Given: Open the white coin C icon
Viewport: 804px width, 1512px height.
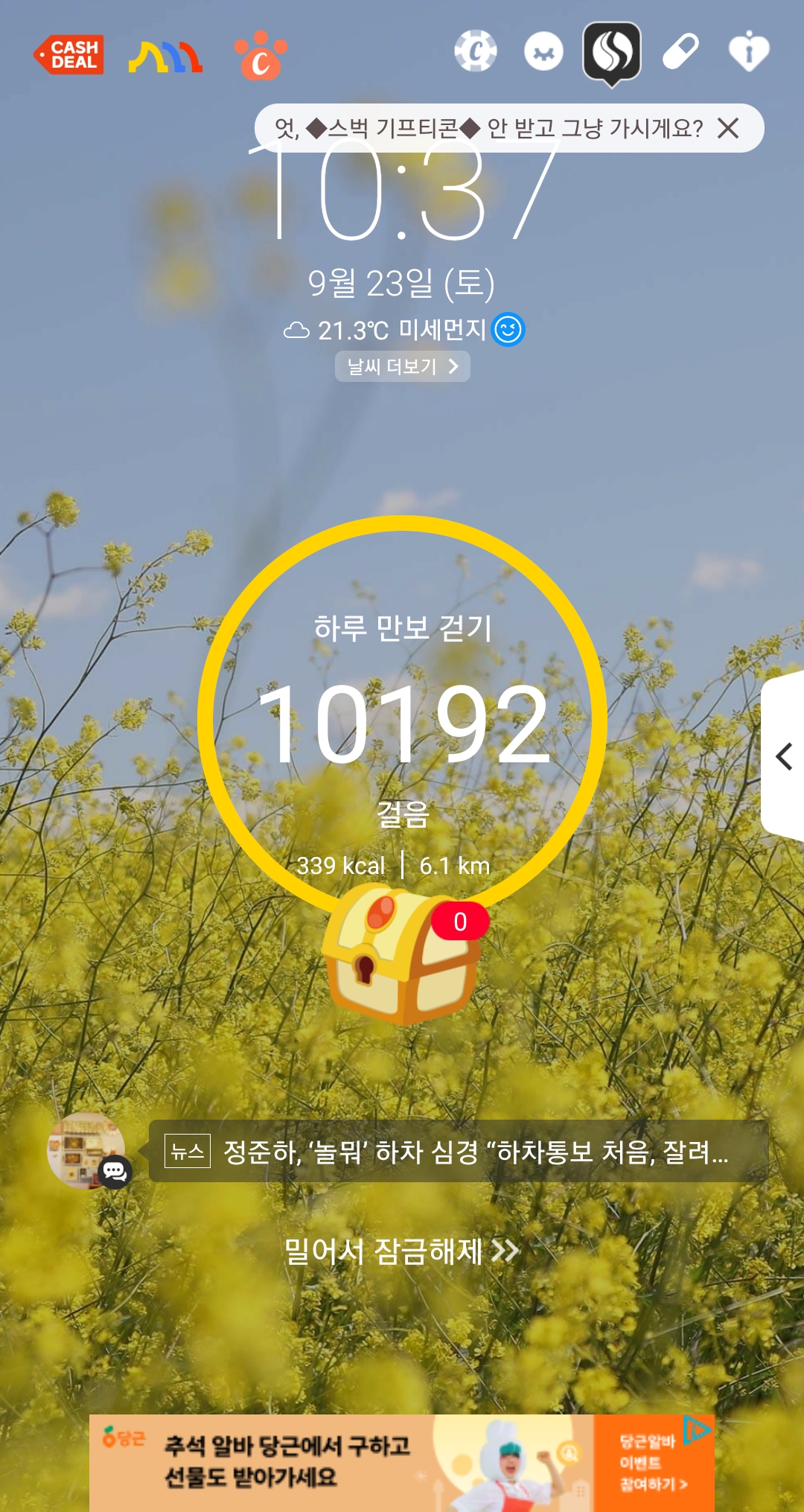Looking at the screenshot, I should pyautogui.click(x=476, y=51).
